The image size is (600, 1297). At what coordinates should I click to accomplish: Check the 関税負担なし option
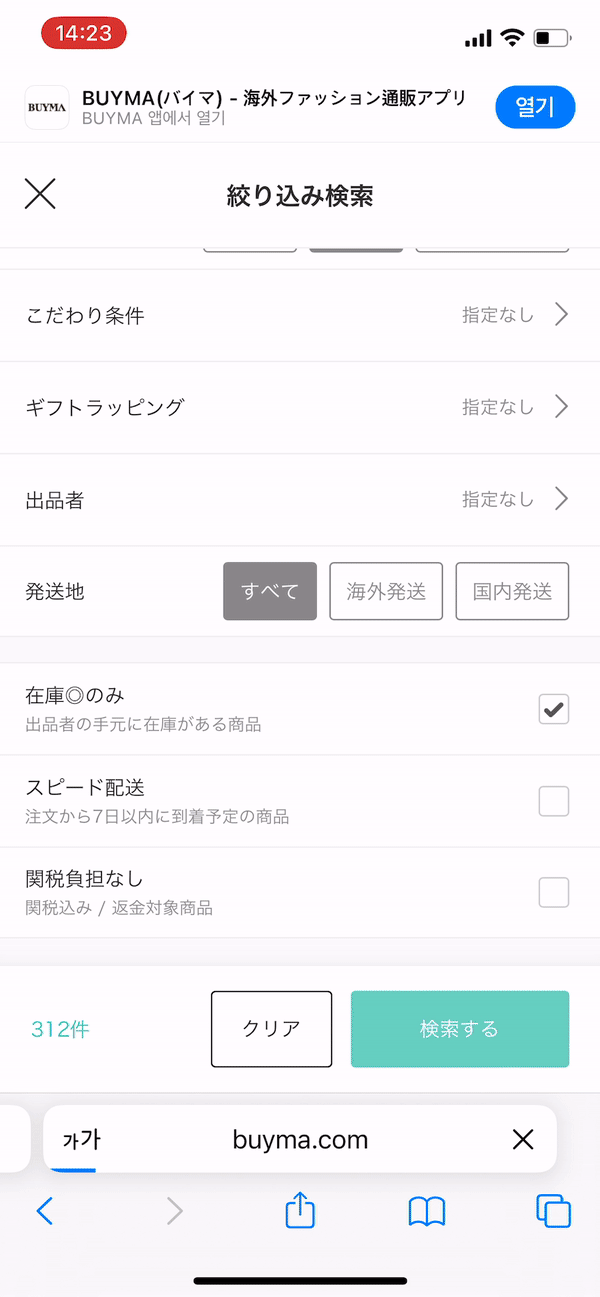(x=554, y=892)
